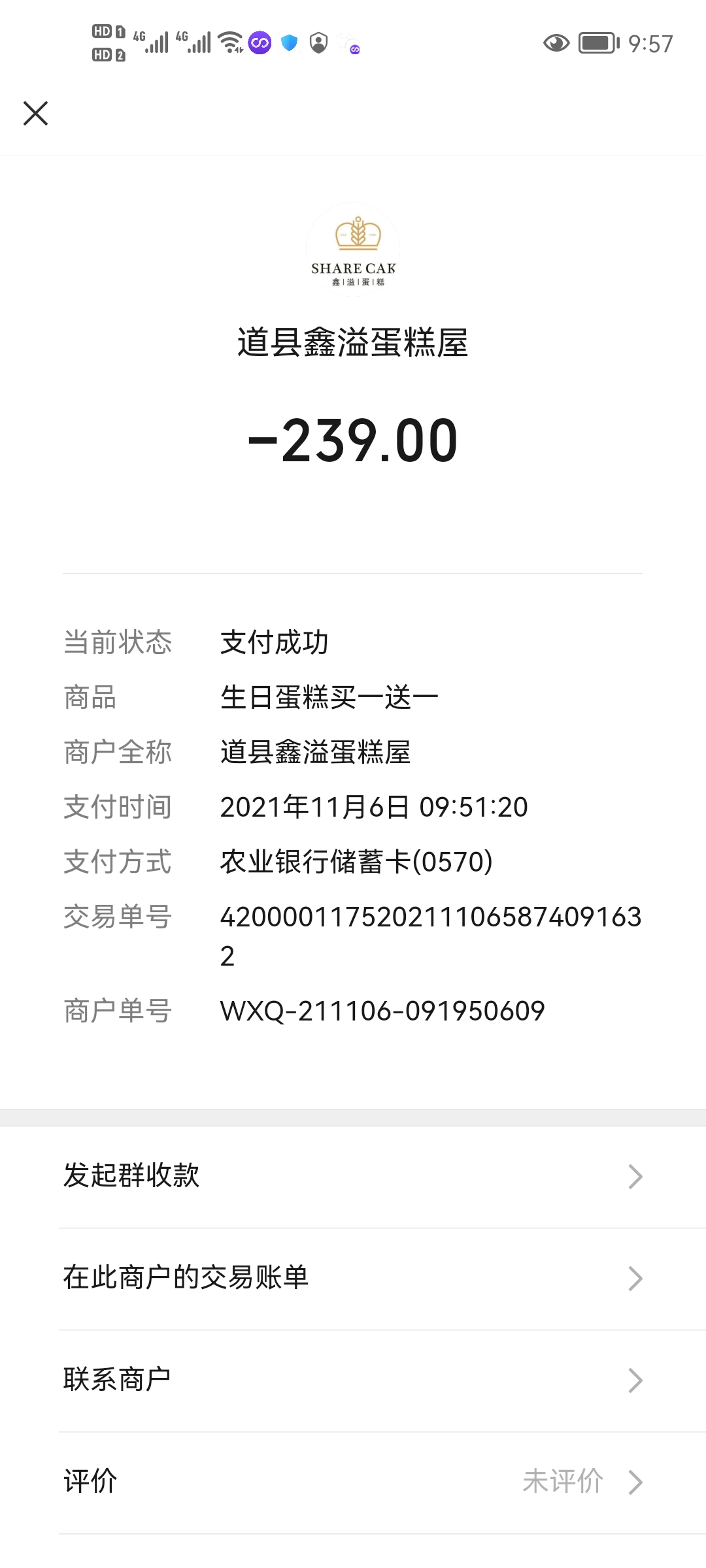Close the payment details page
This screenshot has height=1568, width=706.
[x=35, y=113]
